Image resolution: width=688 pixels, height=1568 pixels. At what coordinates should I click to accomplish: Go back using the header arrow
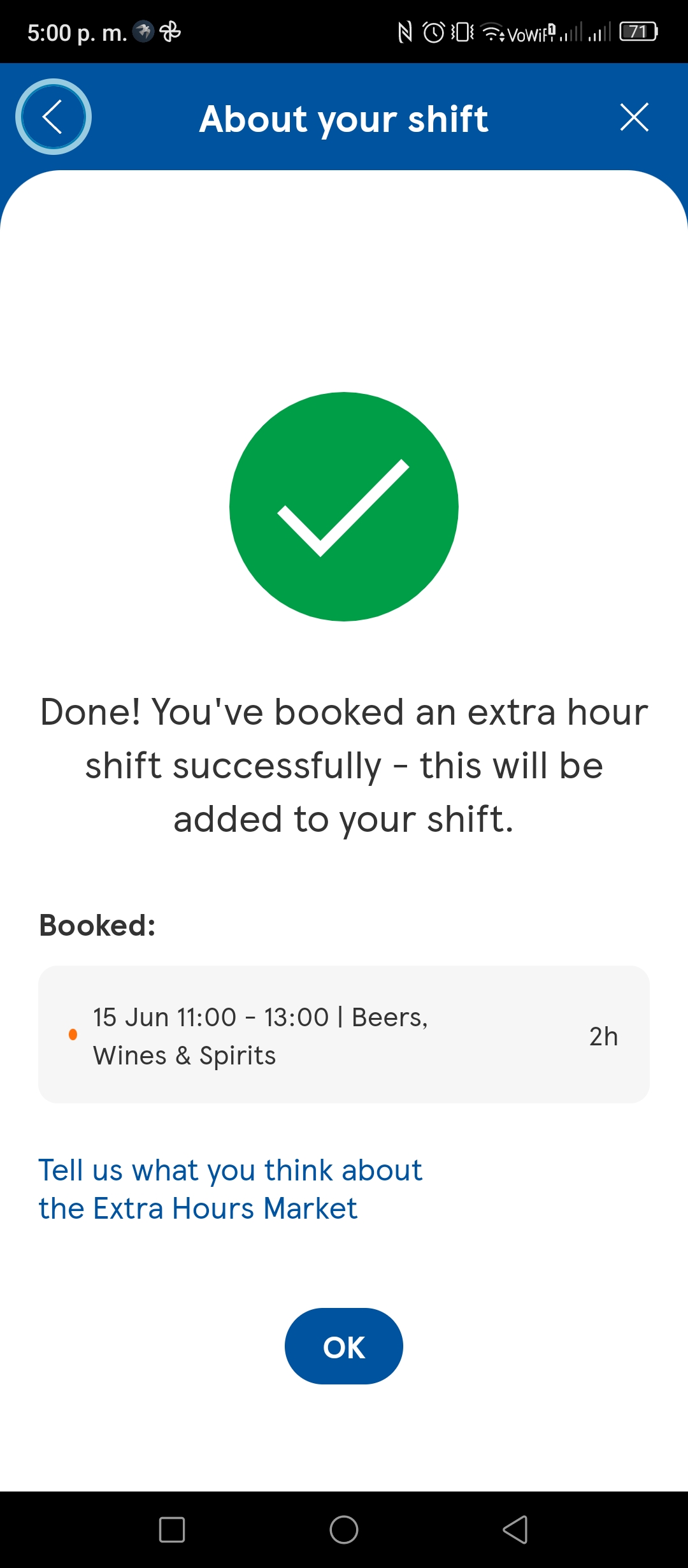point(54,117)
